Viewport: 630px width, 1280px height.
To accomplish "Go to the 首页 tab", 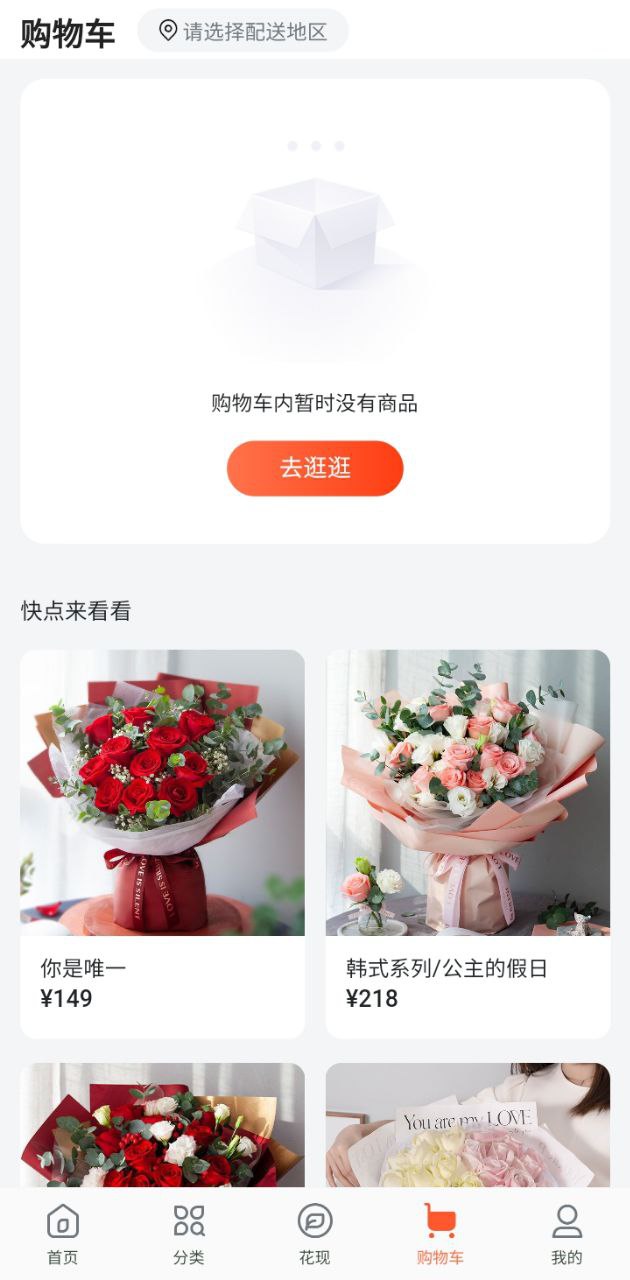I will pyautogui.click(x=62, y=1234).
